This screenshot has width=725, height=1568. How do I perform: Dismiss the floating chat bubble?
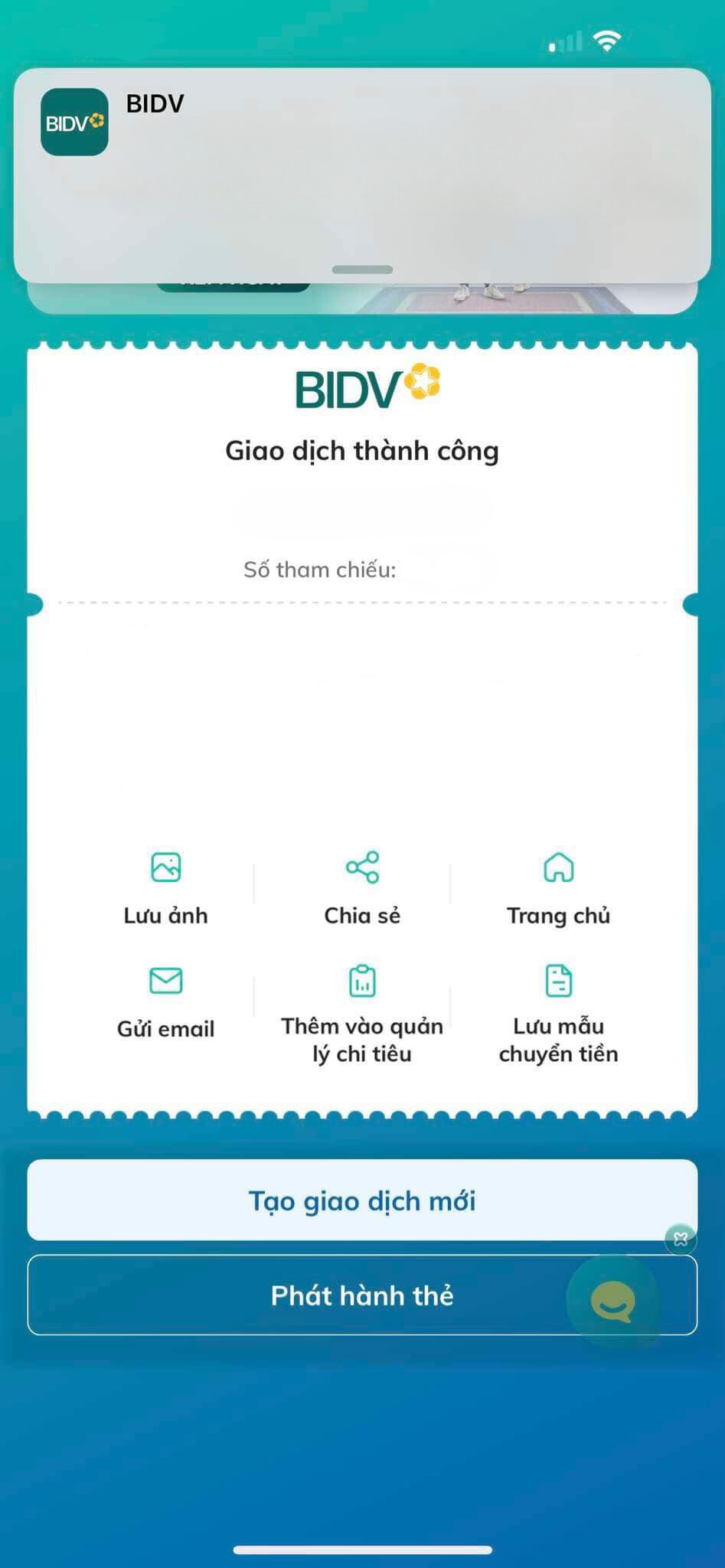(681, 1238)
